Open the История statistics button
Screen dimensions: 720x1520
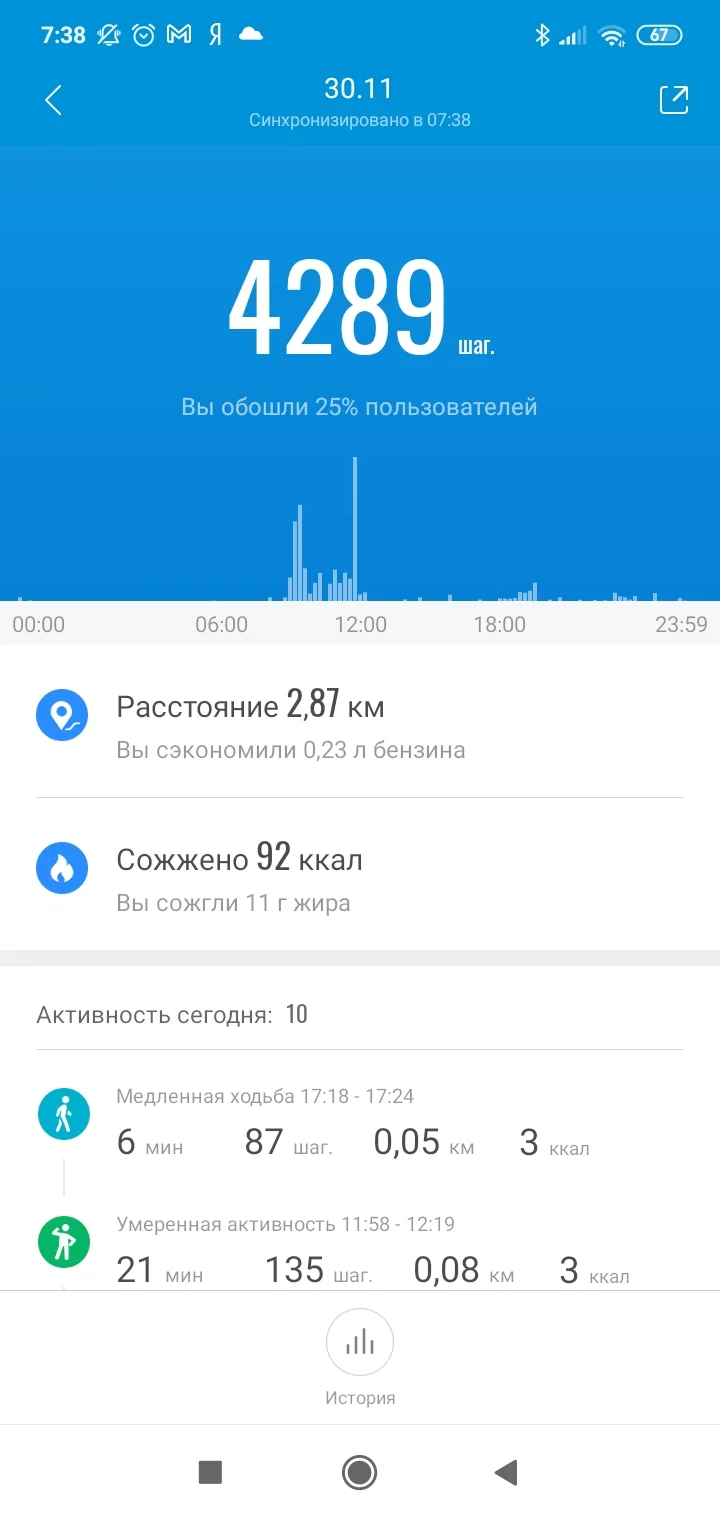coord(360,1343)
